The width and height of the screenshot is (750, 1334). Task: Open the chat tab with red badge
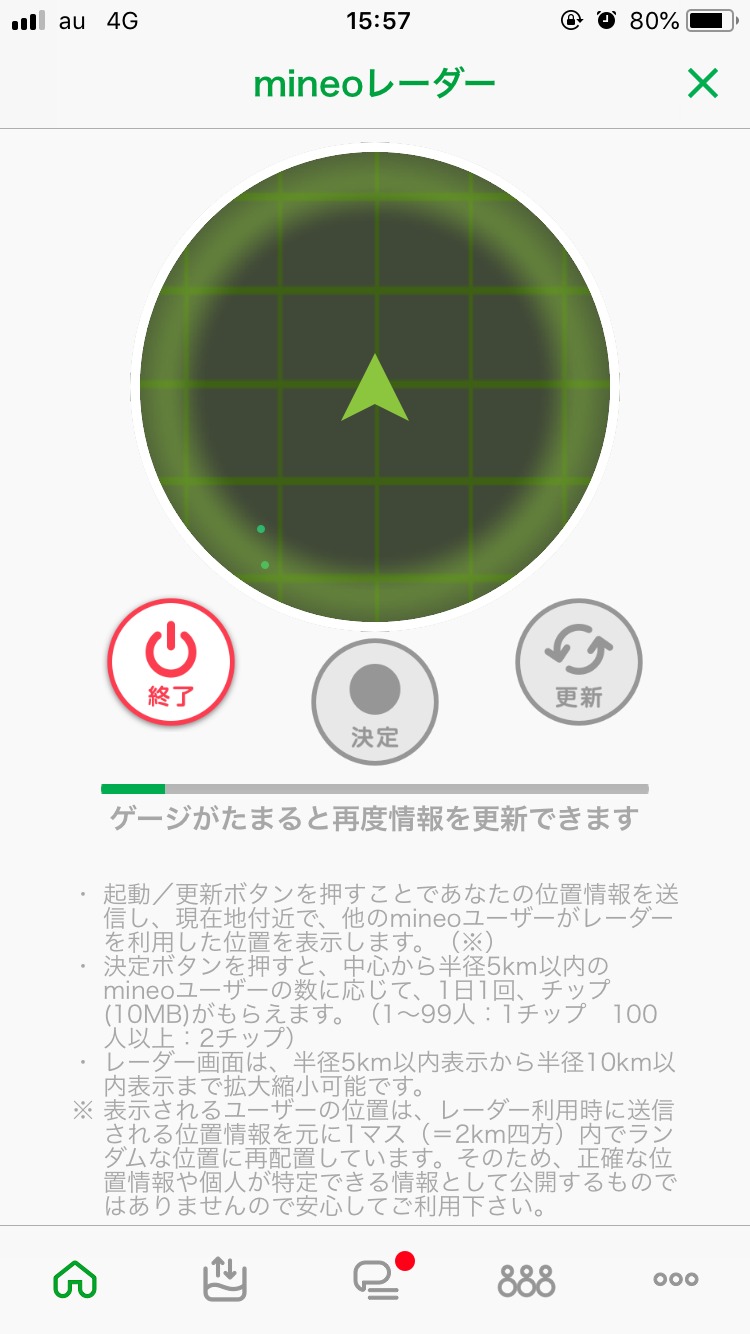point(376,1279)
